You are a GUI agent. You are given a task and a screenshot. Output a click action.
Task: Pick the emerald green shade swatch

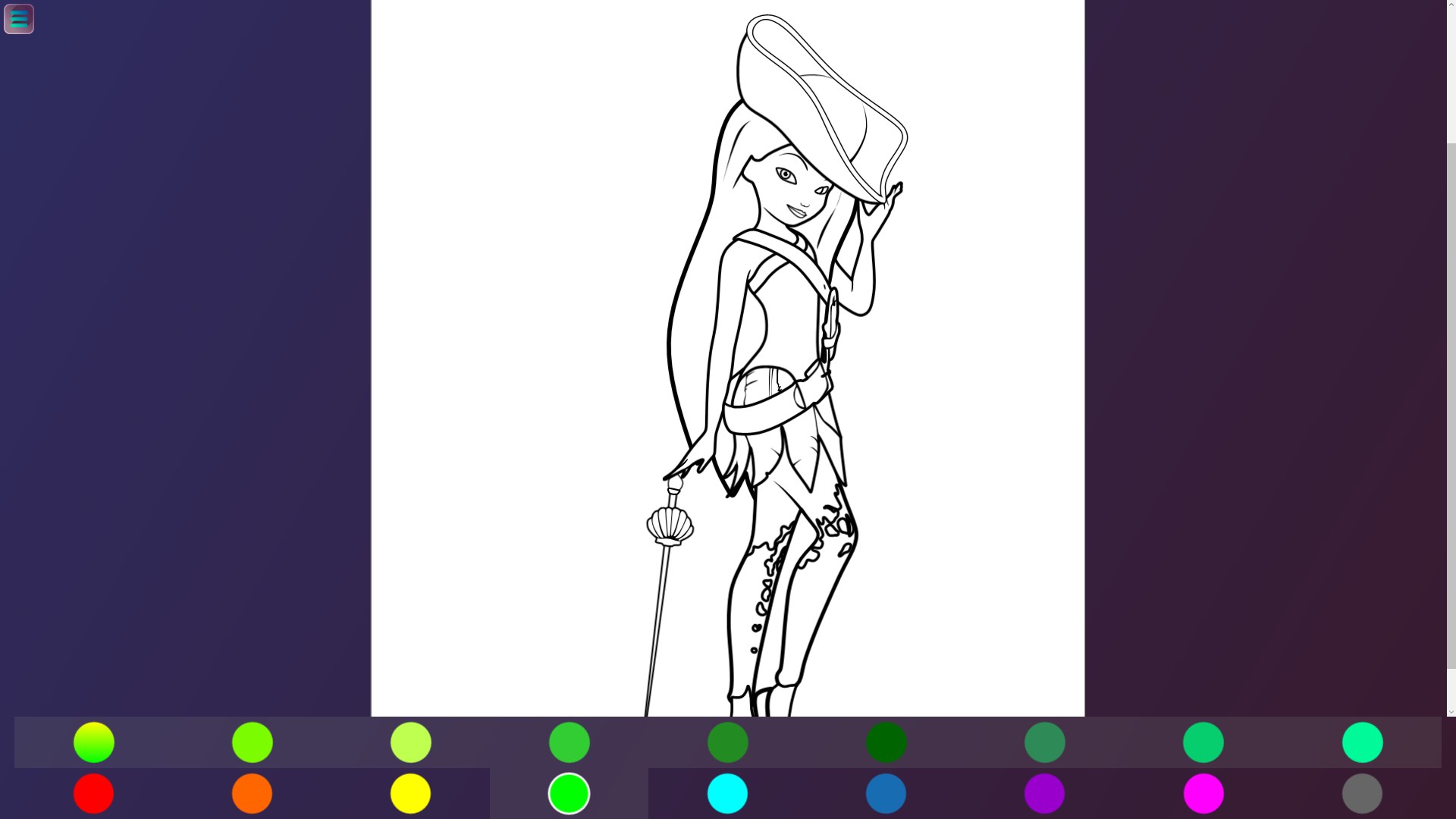(1203, 742)
